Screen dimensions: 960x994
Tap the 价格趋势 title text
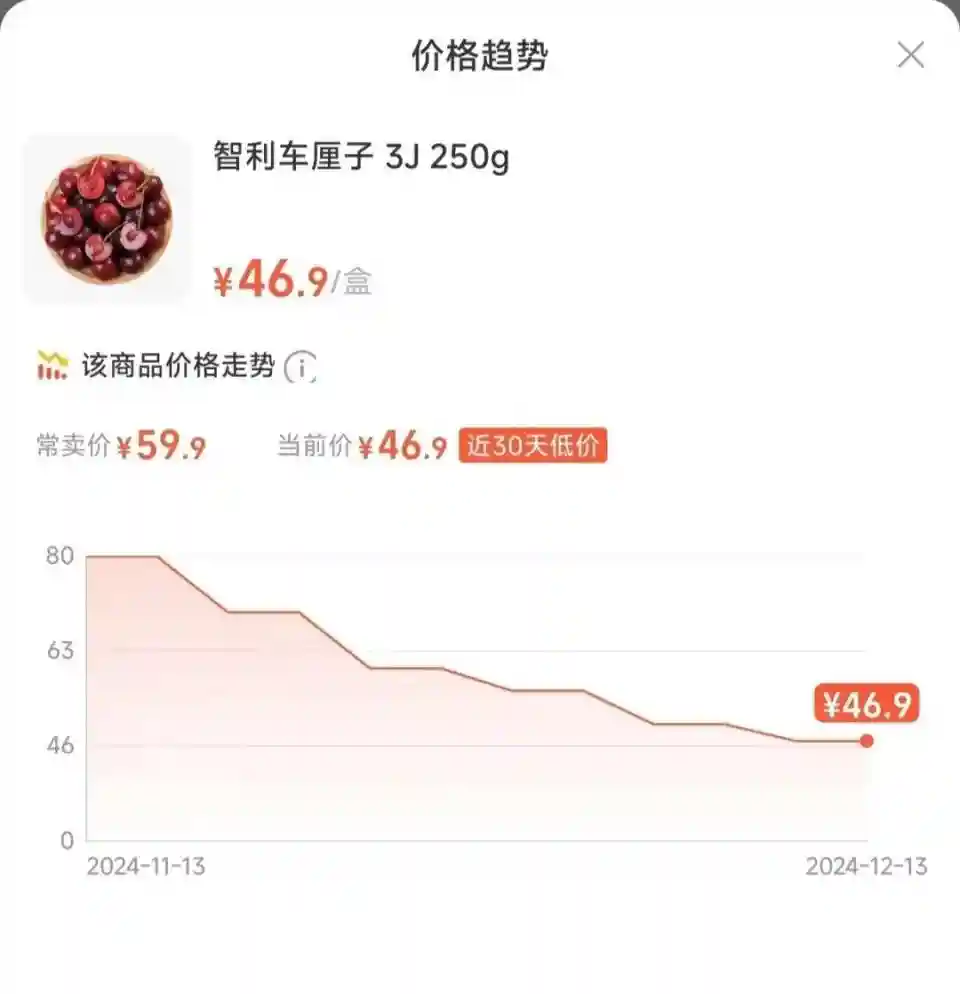(x=480, y=55)
